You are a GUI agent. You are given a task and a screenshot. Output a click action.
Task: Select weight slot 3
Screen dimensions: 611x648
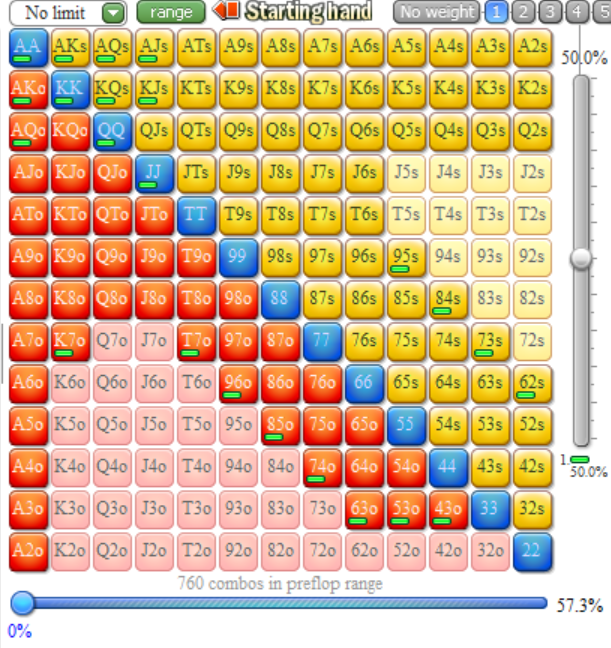coord(549,12)
